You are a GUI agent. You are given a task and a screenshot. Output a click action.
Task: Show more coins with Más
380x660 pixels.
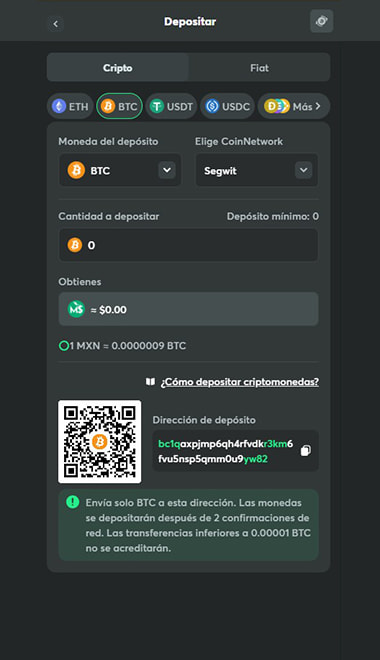pyautogui.click(x=294, y=106)
